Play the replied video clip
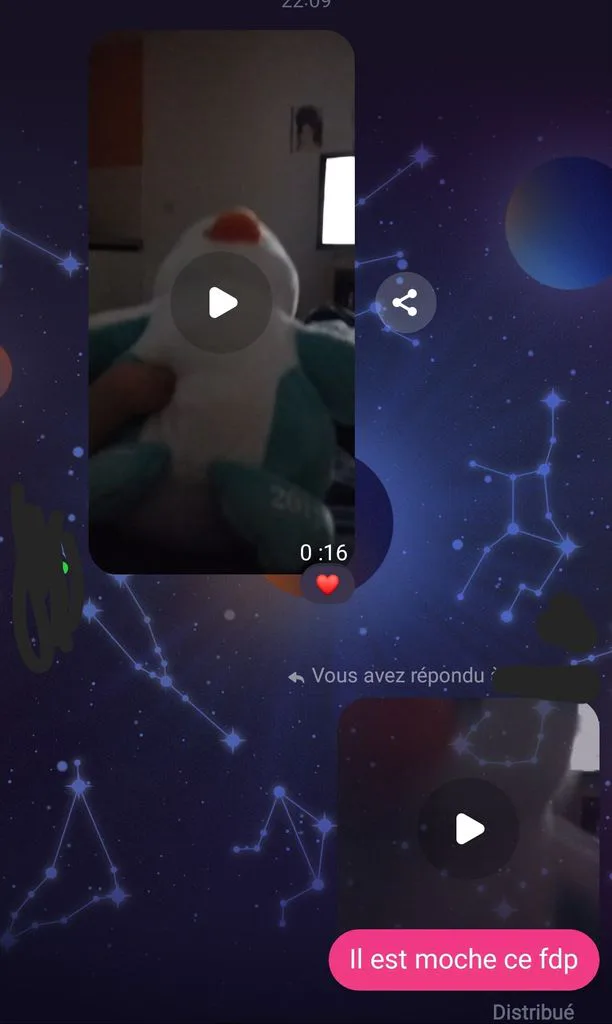Image resolution: width=612 pixels, height=1024 pixels. [x=468, y=829]
